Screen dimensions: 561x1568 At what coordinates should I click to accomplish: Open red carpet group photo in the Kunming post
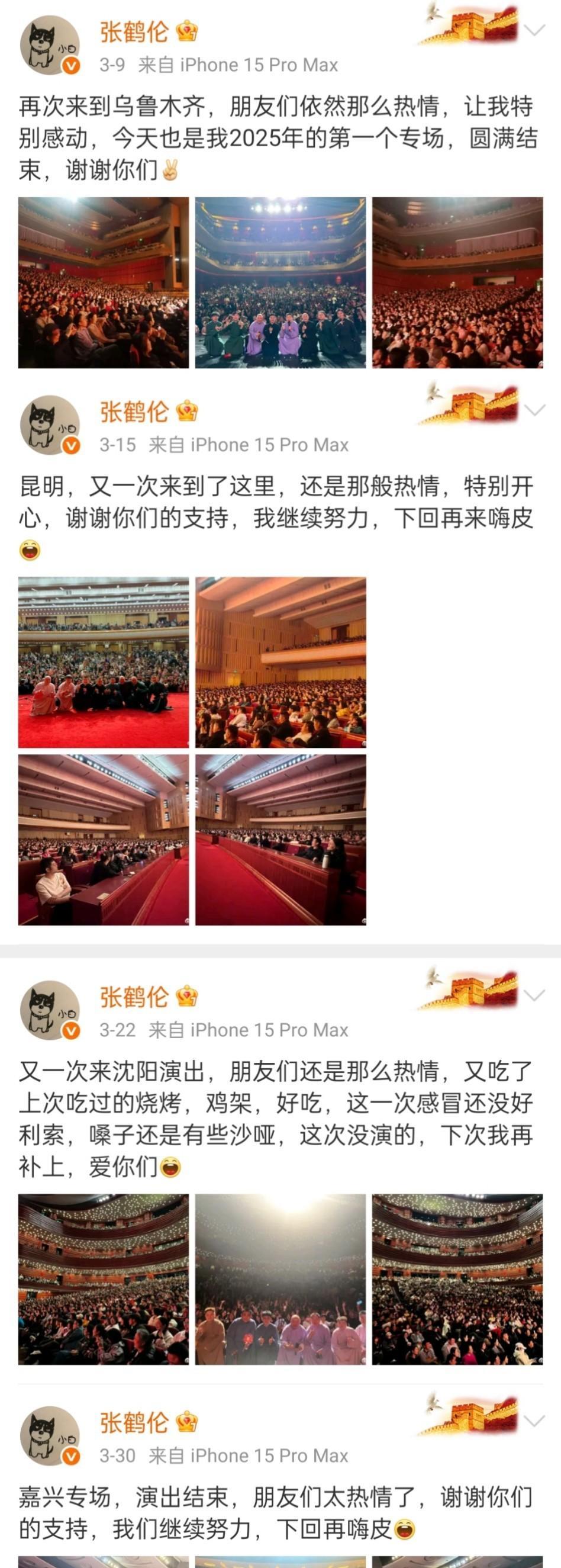[104, 662]
